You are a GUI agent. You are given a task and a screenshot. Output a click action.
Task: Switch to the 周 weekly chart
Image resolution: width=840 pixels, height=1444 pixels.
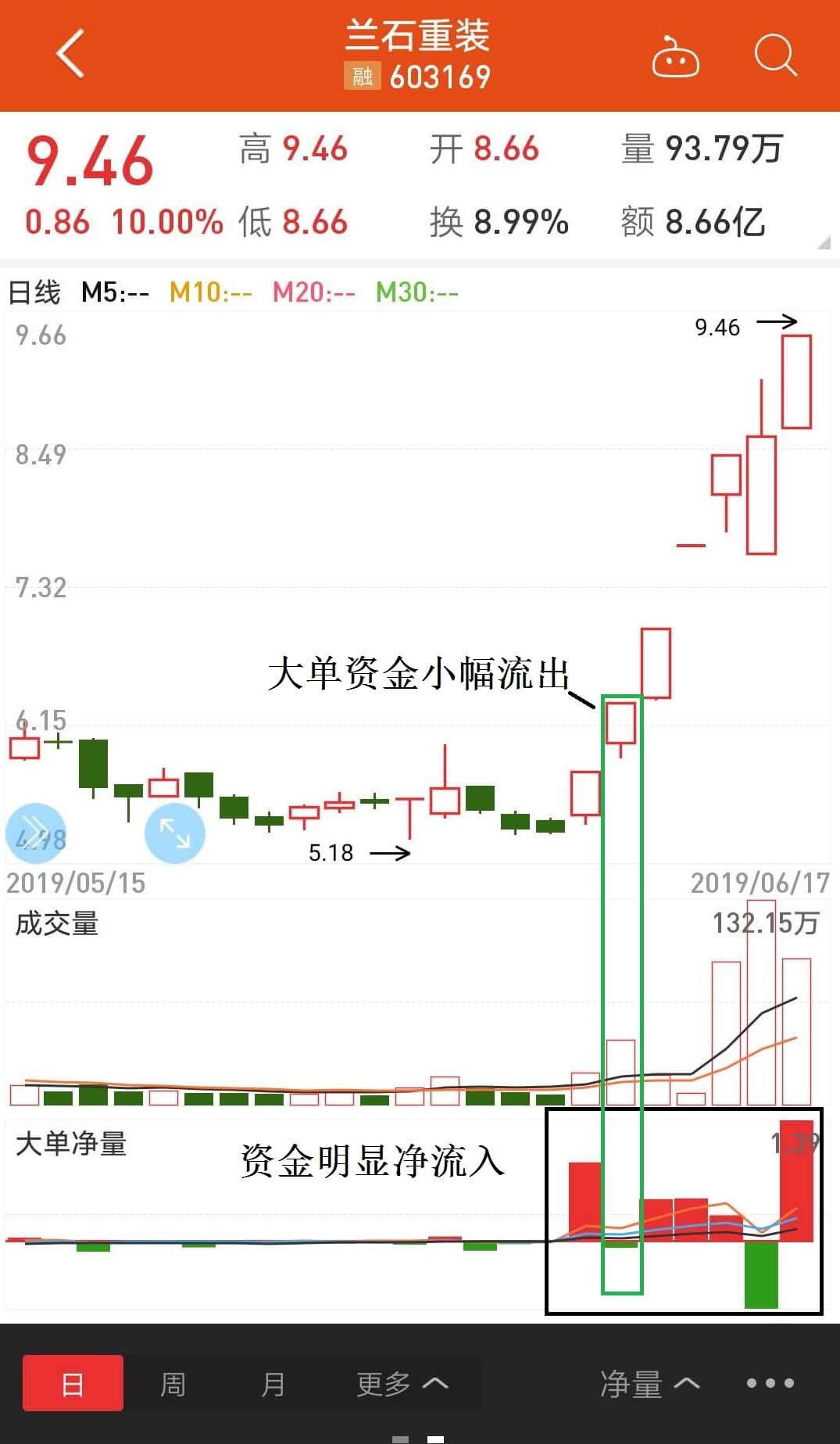click(x=173, y=1384)
